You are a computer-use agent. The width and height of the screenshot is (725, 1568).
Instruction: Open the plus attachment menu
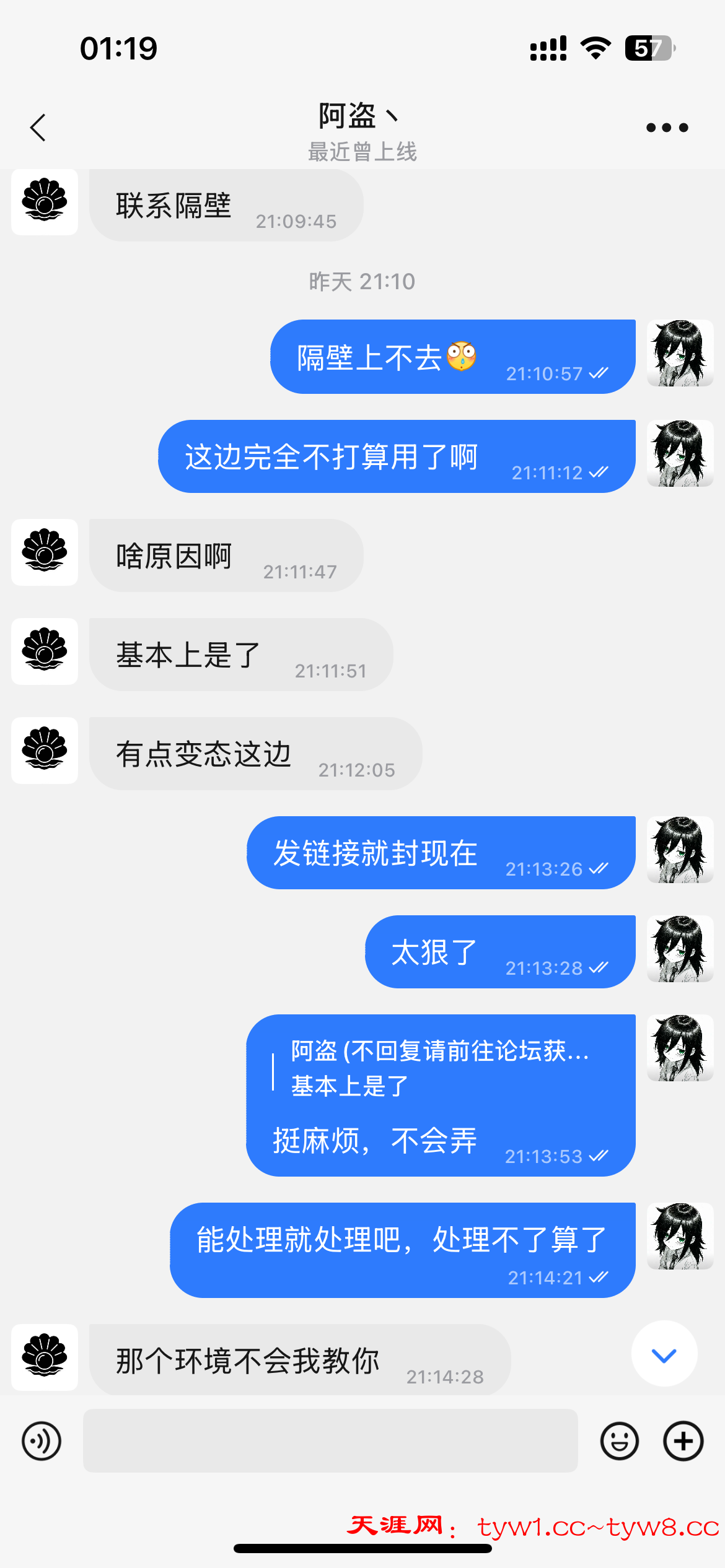click(x=683, y=1440)
